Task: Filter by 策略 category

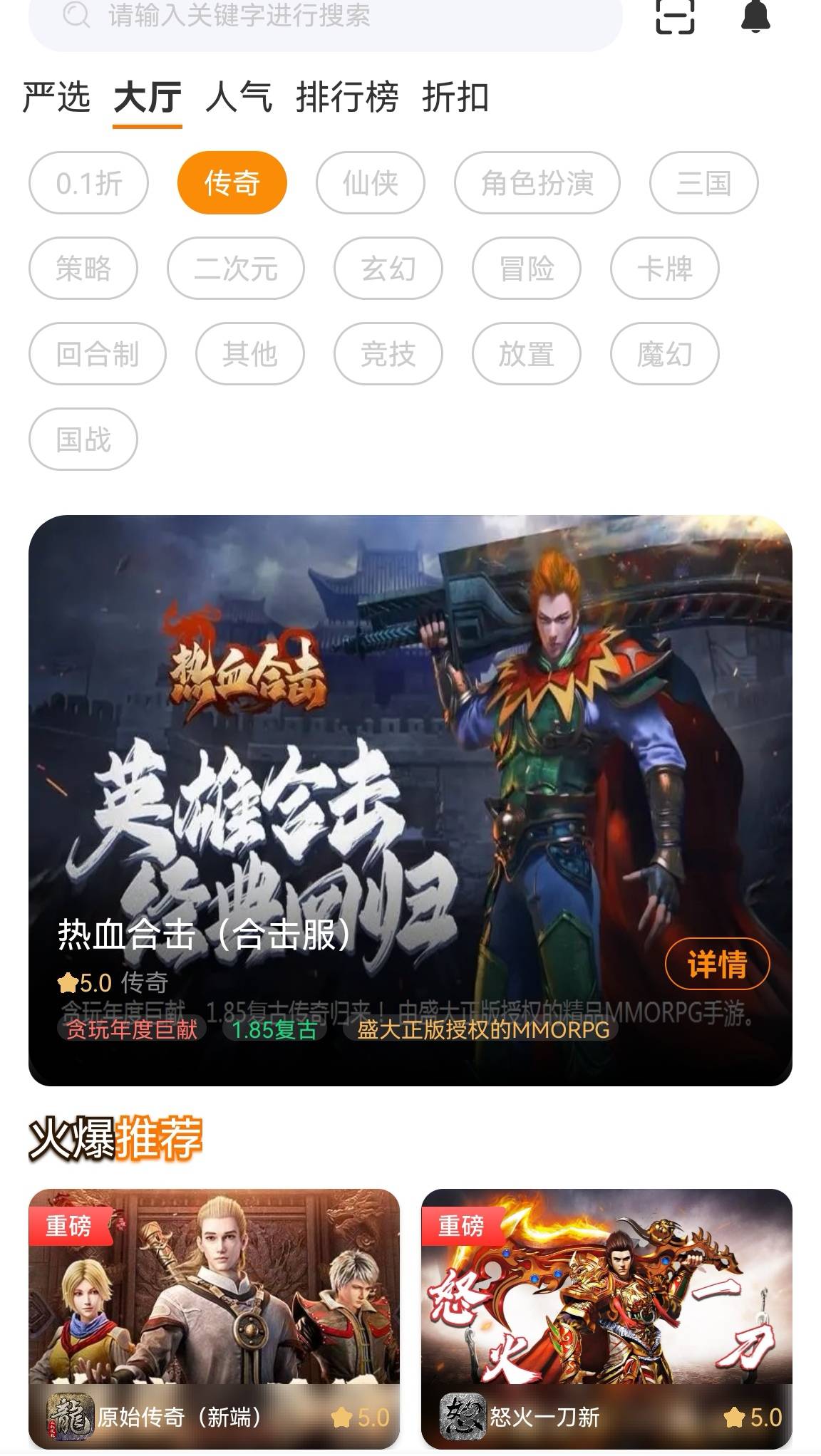Action: 83,269
